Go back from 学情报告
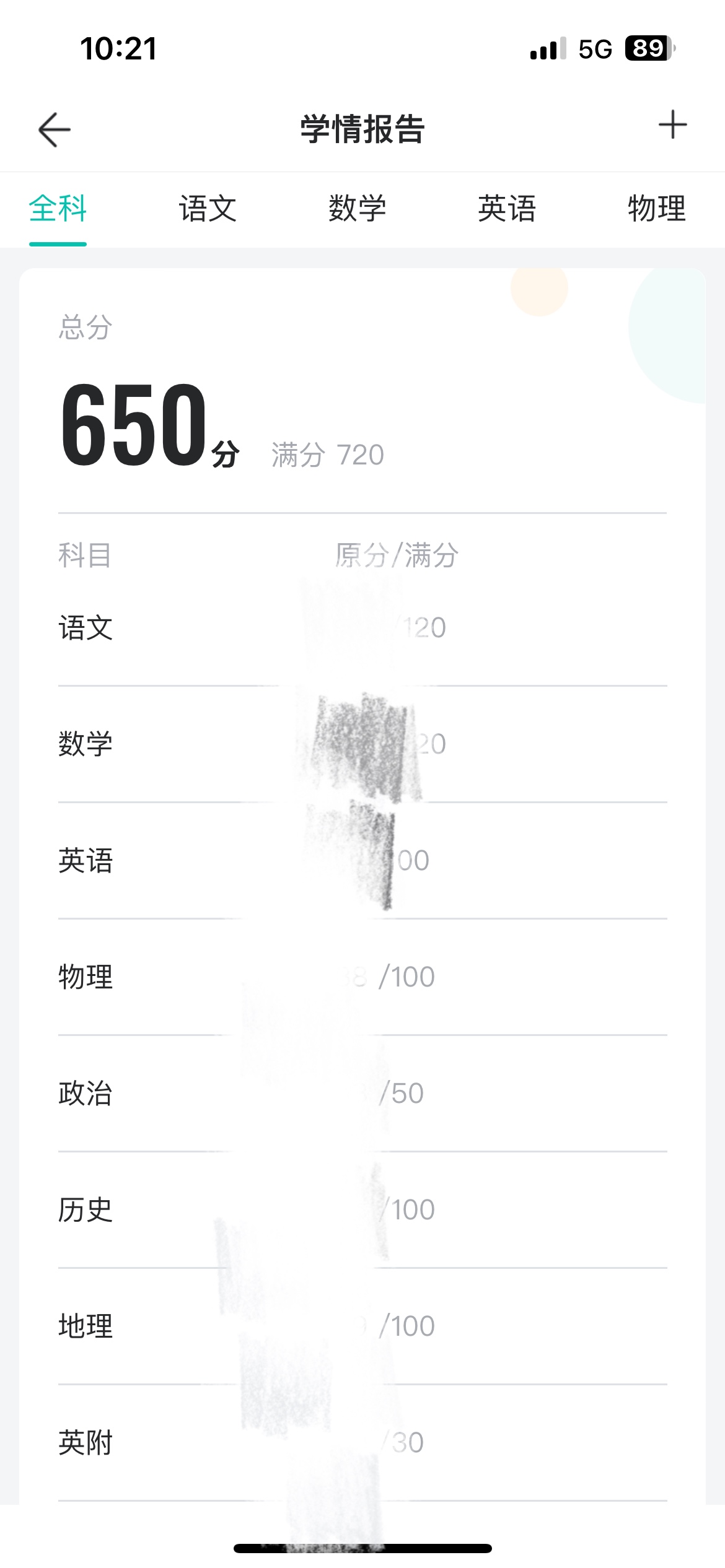The image size is (725, 1568). pos(55,129)
